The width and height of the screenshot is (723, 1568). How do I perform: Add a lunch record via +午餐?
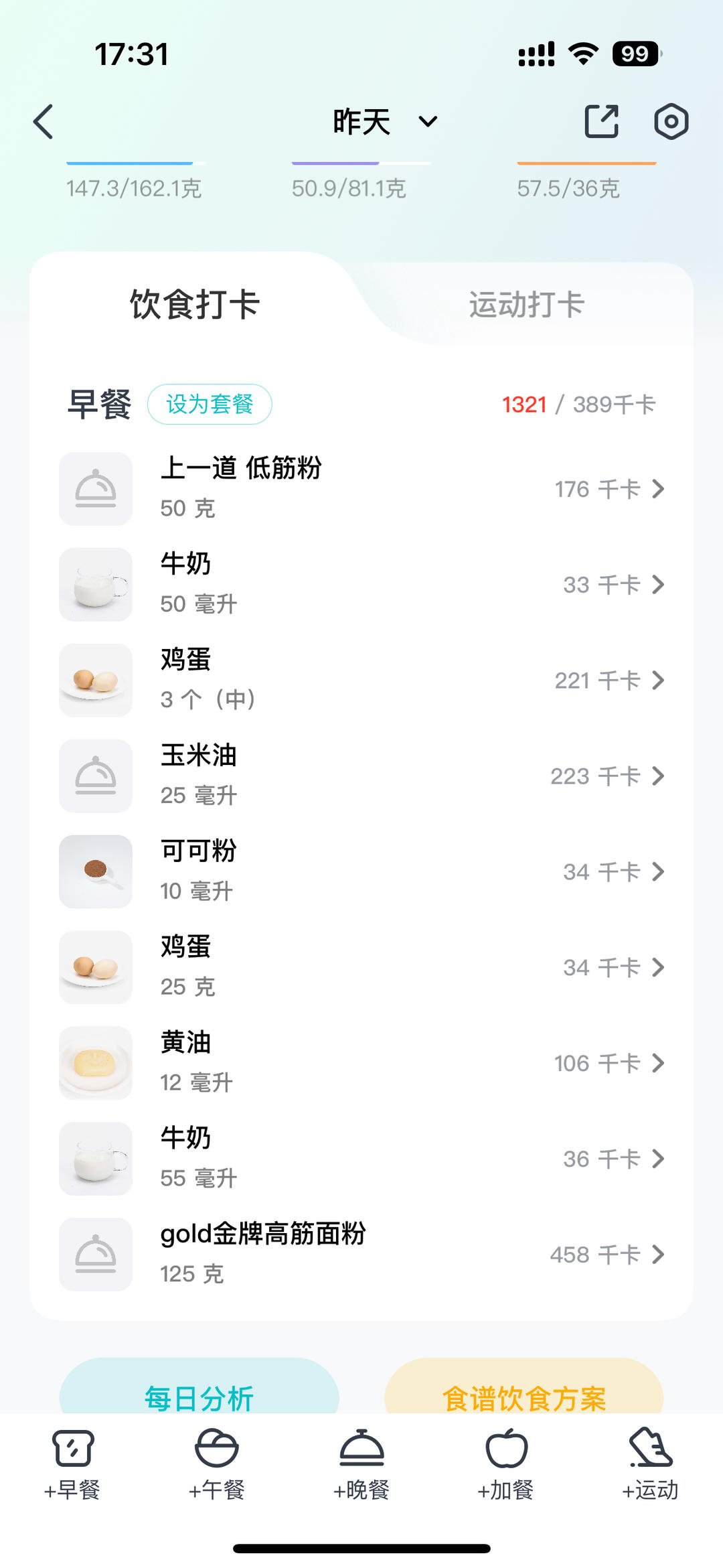[216, 1464]
